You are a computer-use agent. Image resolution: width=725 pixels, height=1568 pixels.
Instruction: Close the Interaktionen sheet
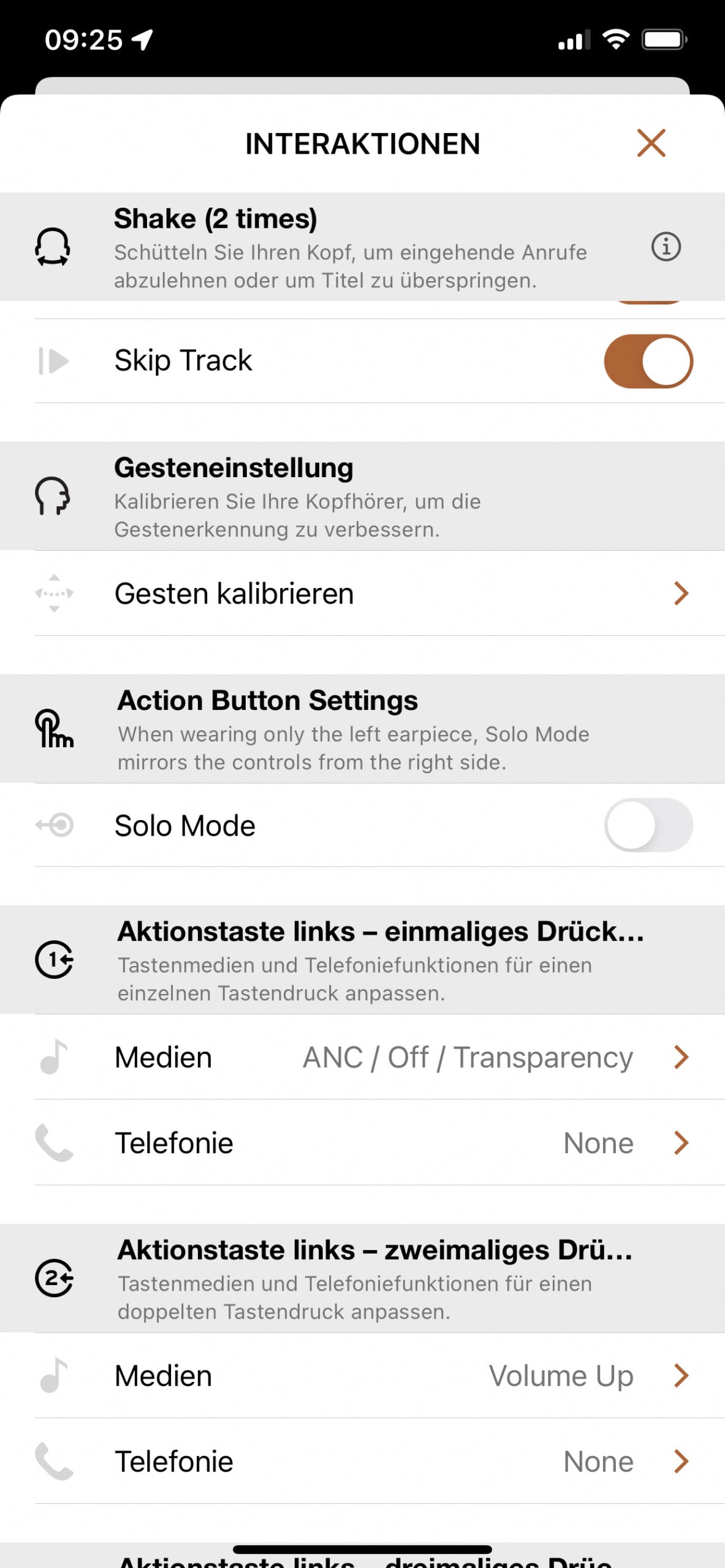click(651, 143)
